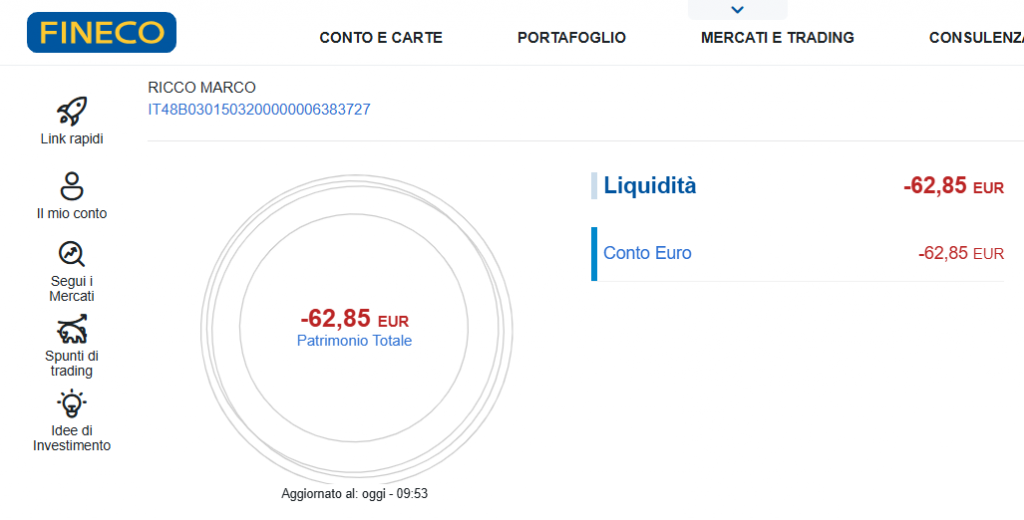Open Mercati e Trading section
Viewport: 1024px width, 520px height.
point(777,38)
